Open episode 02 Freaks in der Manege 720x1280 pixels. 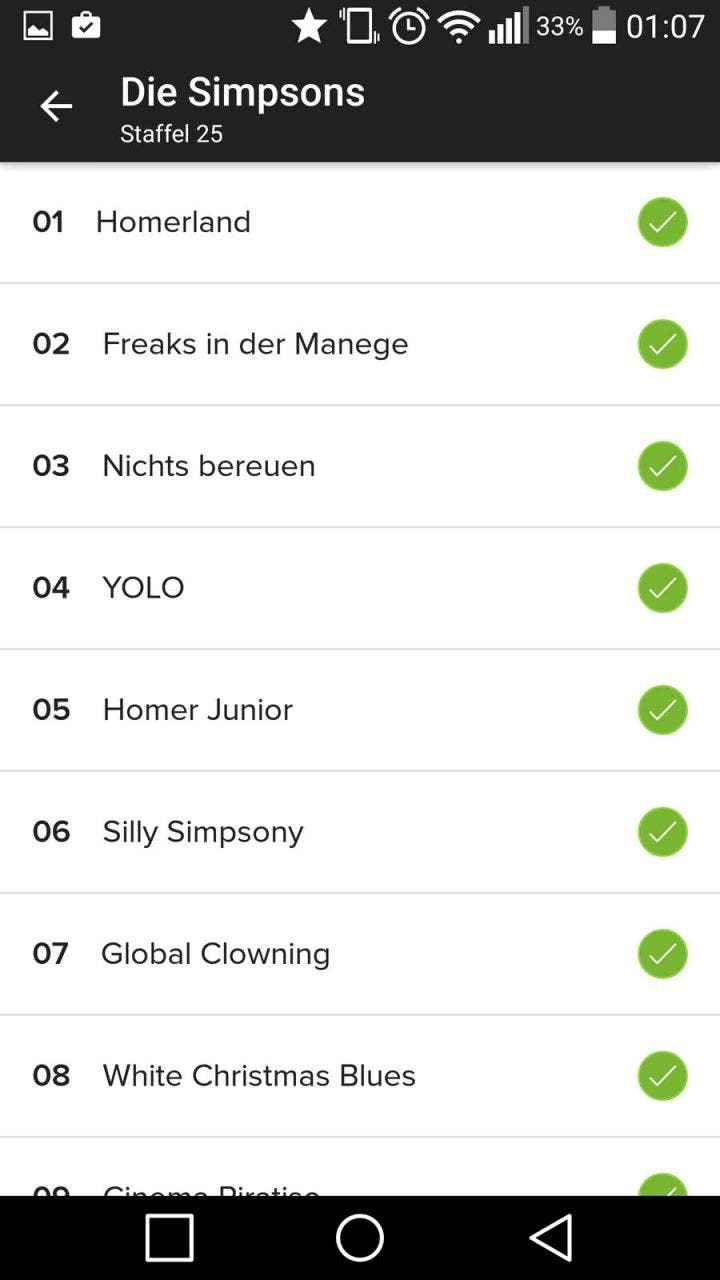coord(360,344)
